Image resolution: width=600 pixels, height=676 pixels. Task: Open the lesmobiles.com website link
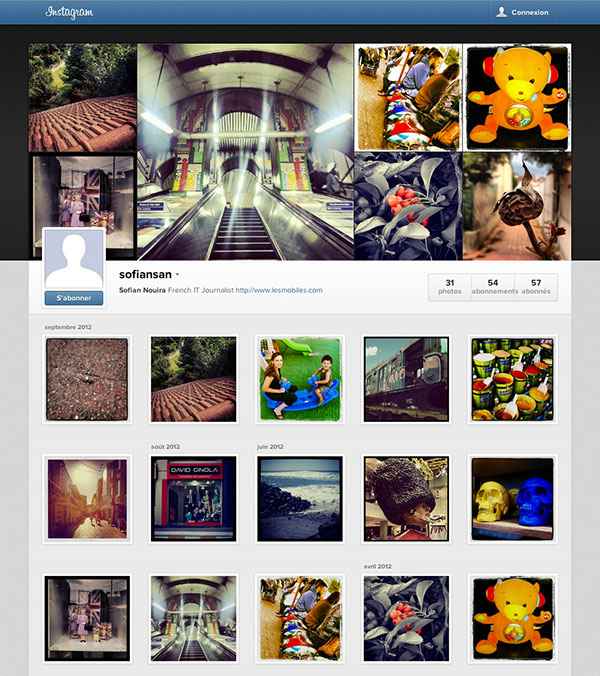[x=279, y=290]
